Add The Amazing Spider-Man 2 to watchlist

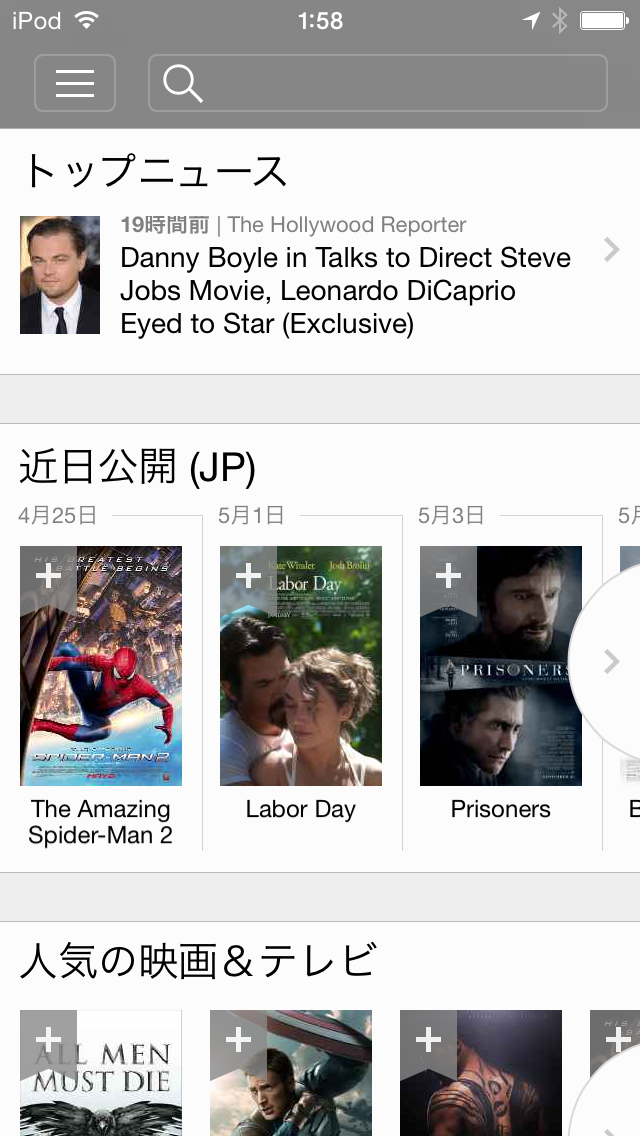[48, 576]
